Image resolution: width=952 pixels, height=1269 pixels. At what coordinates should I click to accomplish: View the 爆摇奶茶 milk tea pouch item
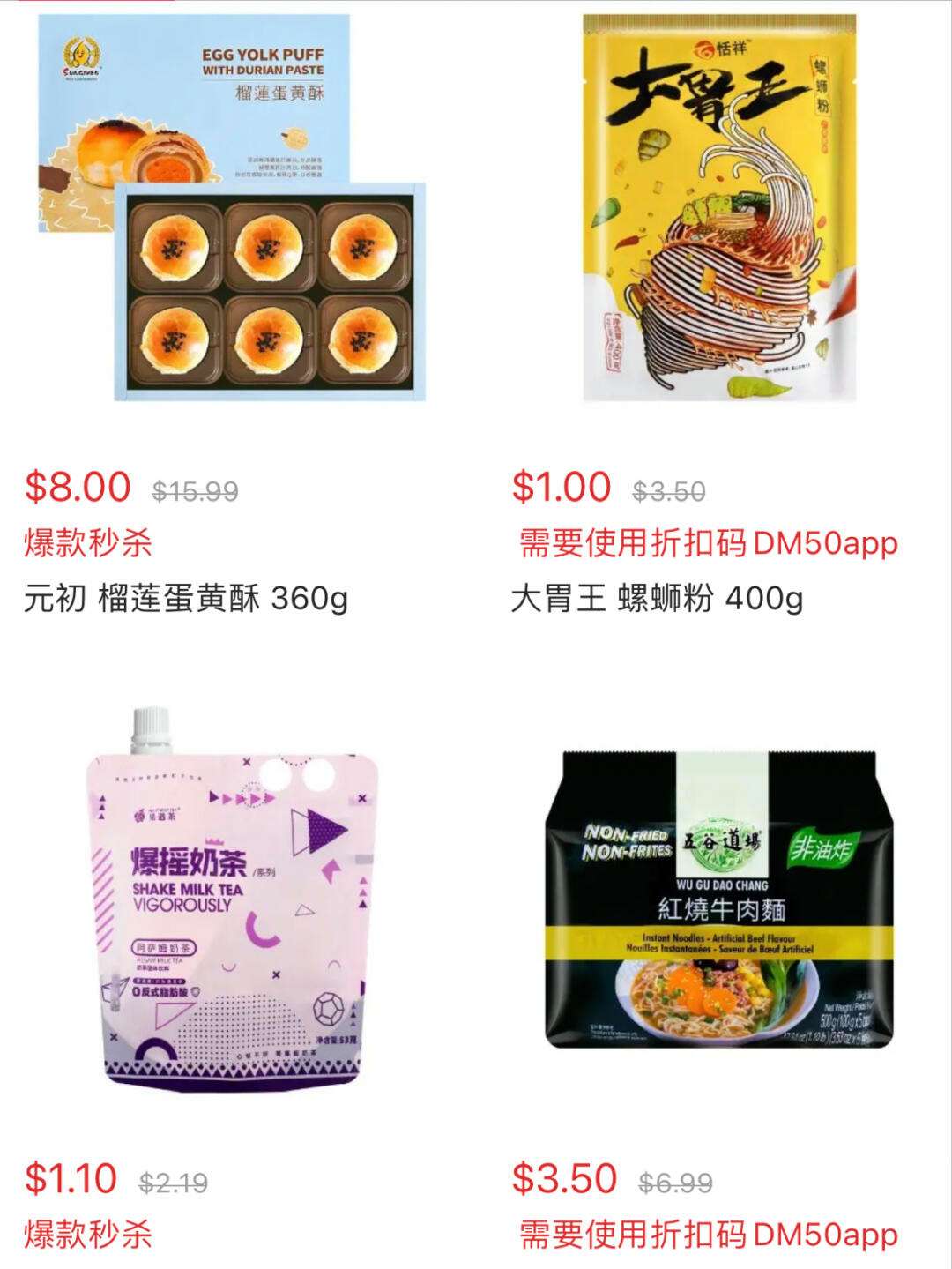(234, 899)
